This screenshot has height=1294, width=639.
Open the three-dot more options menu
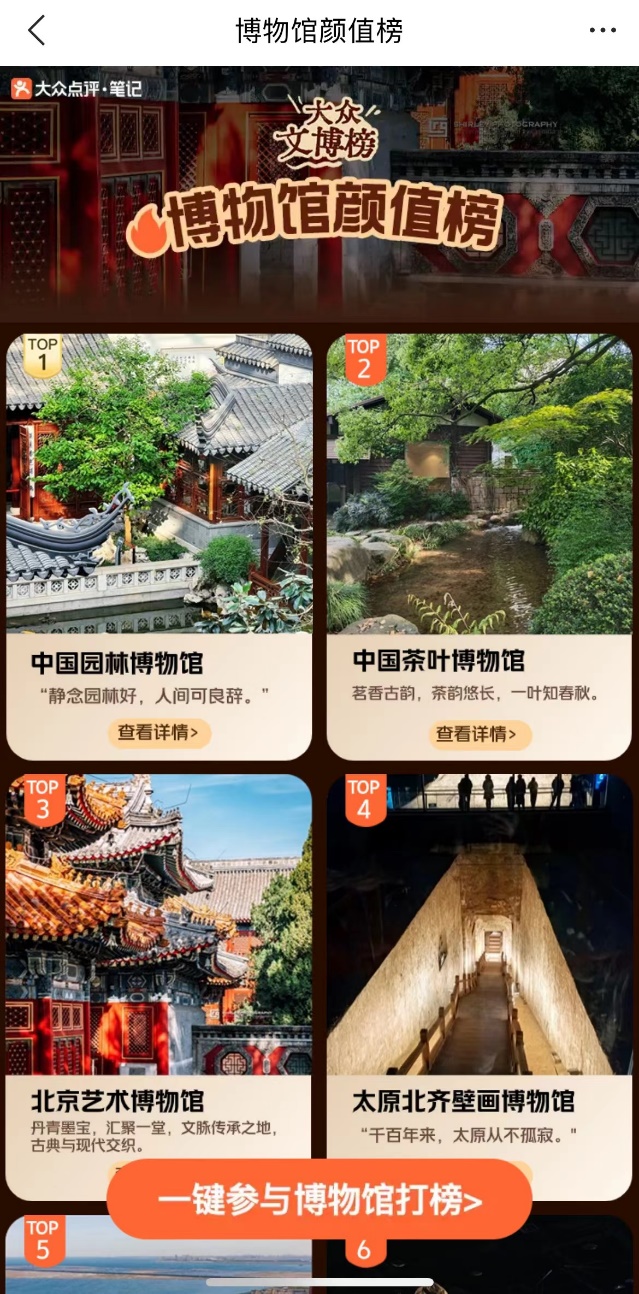[x=602, y=31]
